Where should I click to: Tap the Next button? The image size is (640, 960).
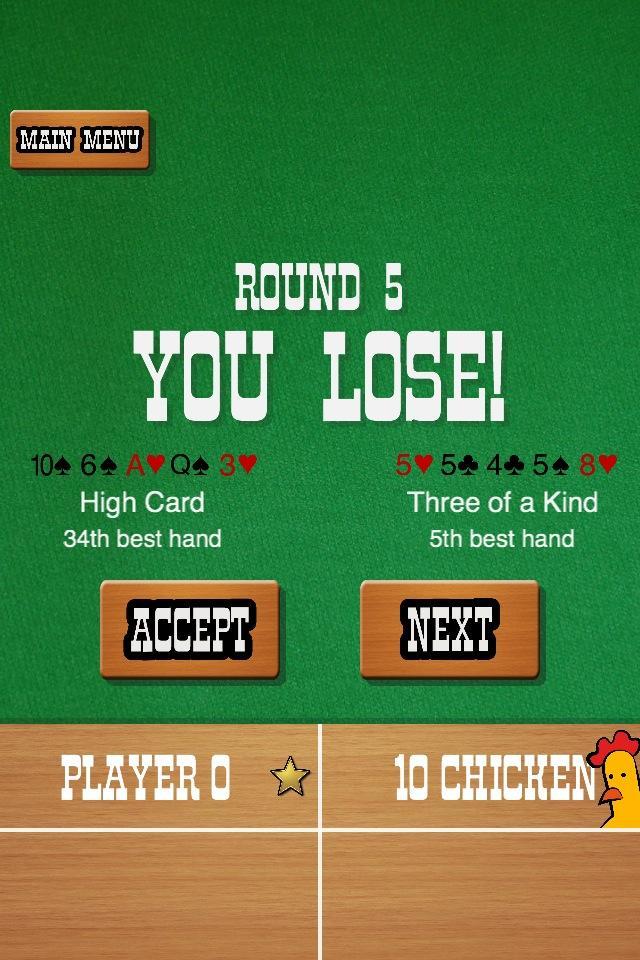pyautogui.click(x=450, y=629)
